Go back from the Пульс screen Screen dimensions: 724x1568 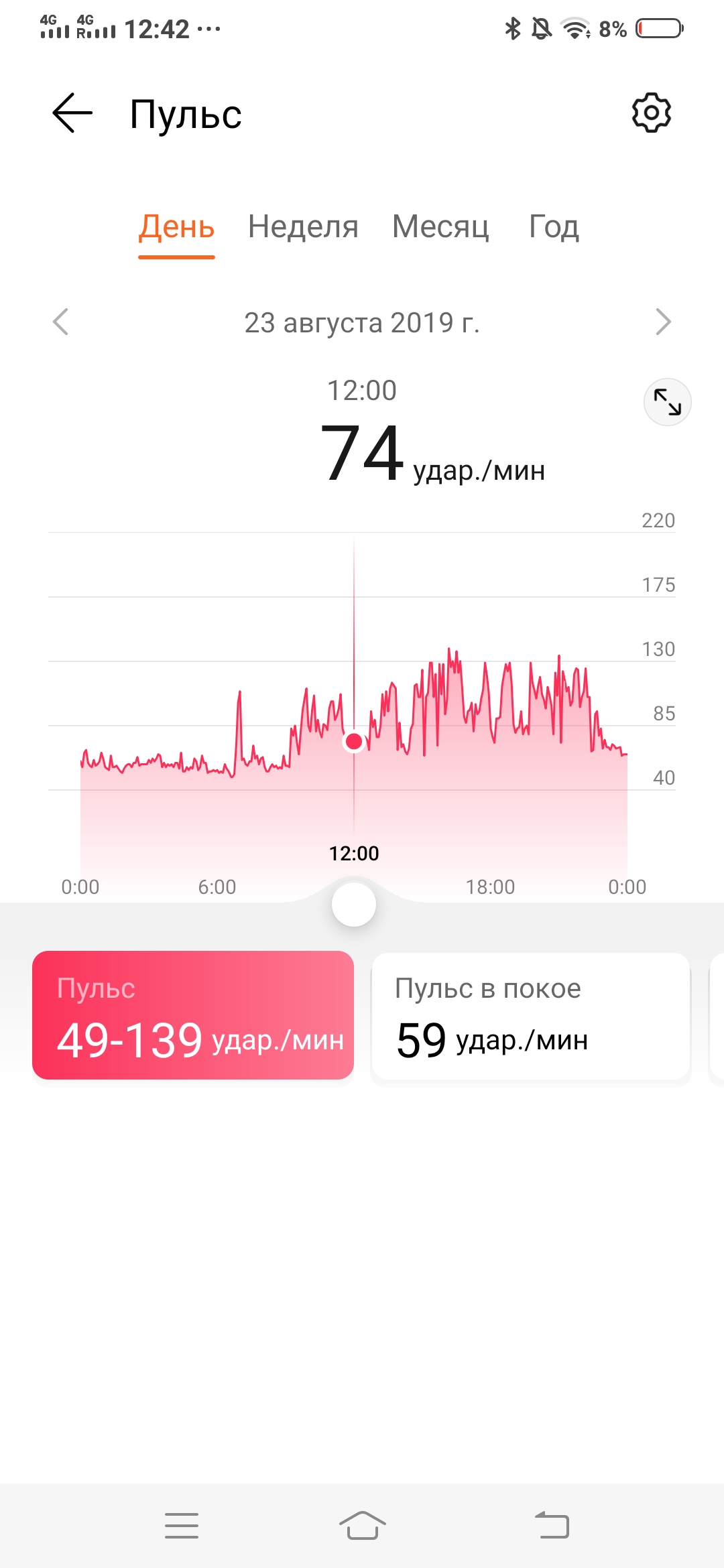click(72, 113)
